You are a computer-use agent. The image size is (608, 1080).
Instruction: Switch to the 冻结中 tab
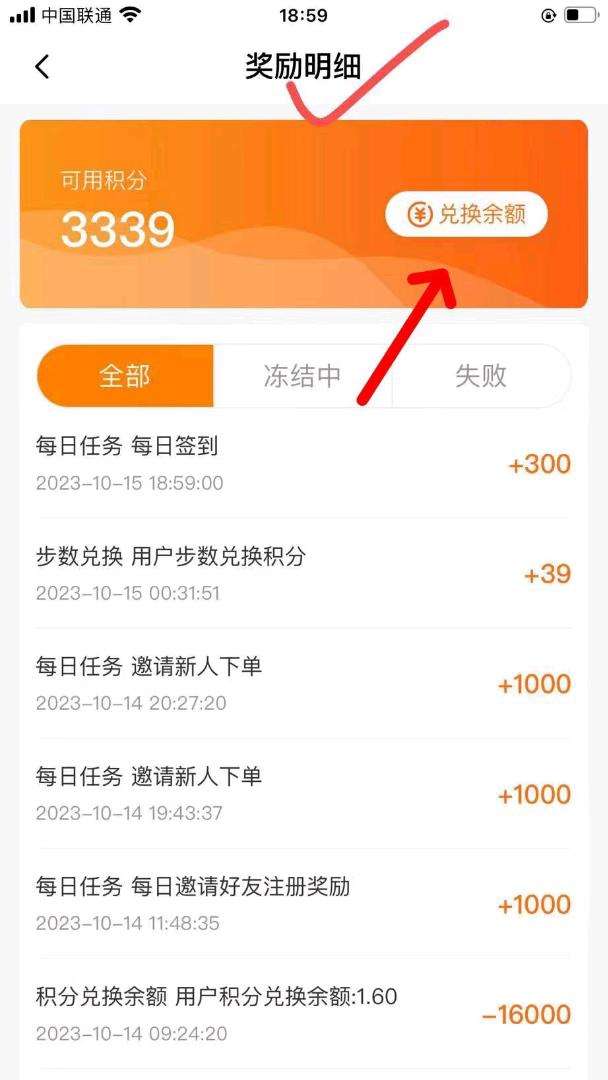point(302,376)
